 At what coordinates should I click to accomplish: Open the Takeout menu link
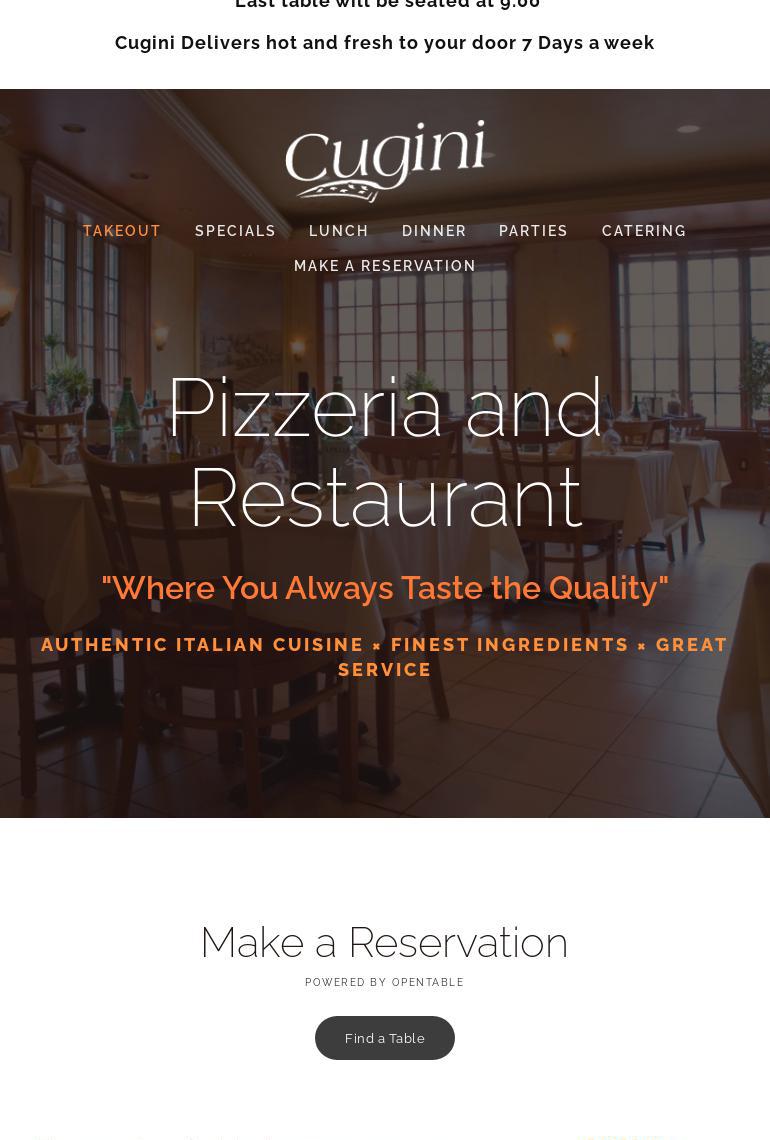(x=122, y=231)
